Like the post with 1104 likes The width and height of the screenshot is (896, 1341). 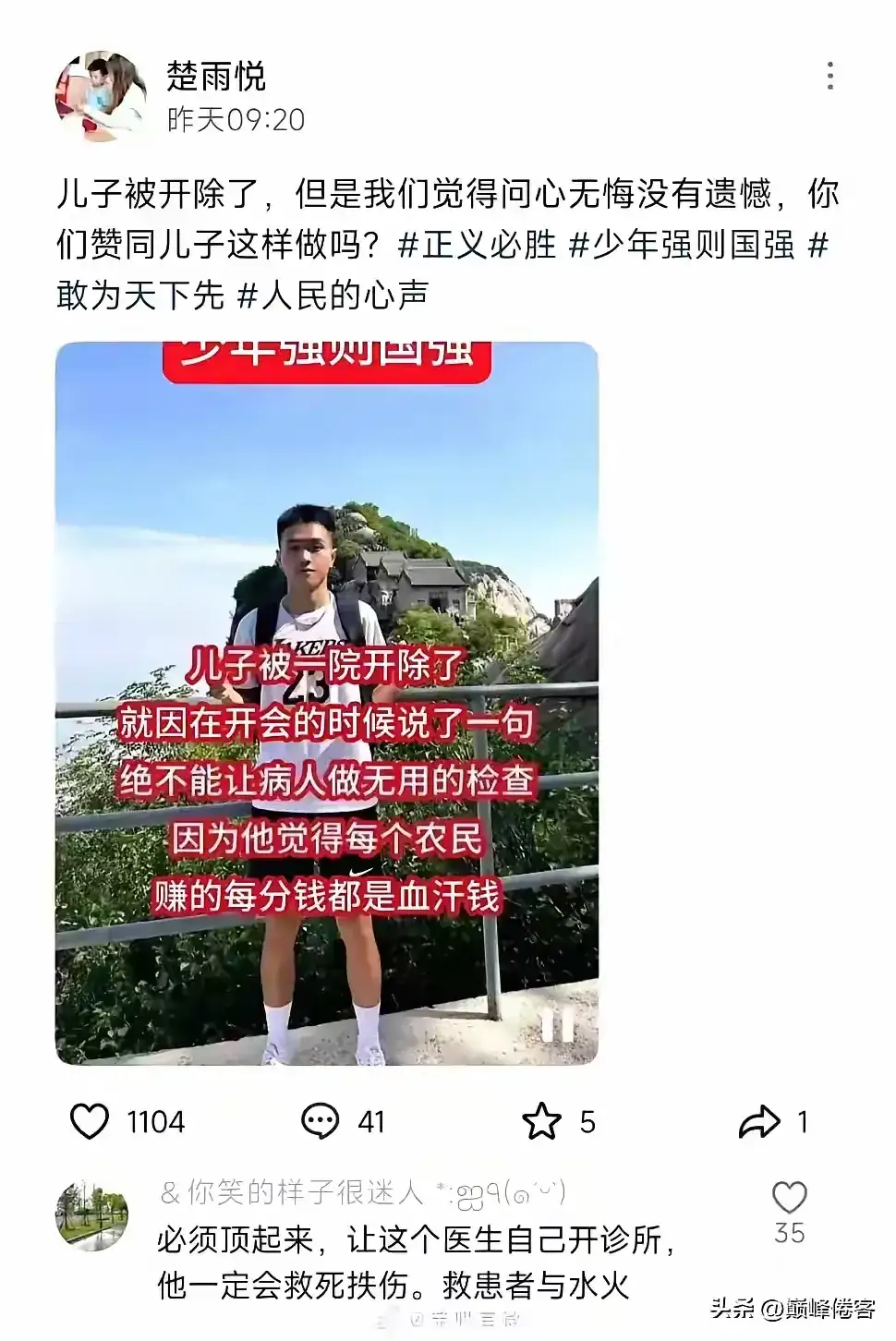point(91,1121)
